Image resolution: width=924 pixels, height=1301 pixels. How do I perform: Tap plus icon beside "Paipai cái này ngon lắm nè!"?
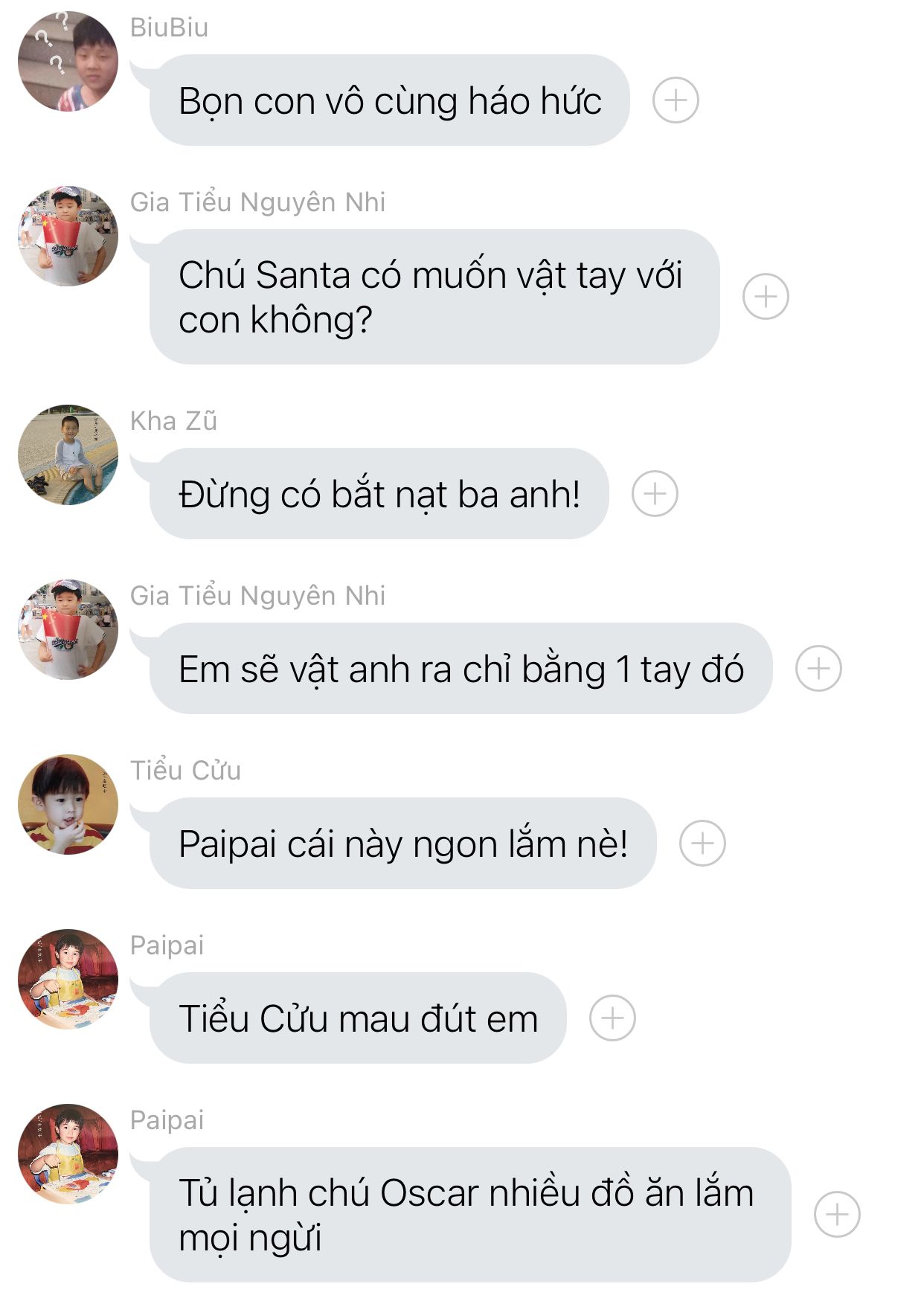(702, 843)
